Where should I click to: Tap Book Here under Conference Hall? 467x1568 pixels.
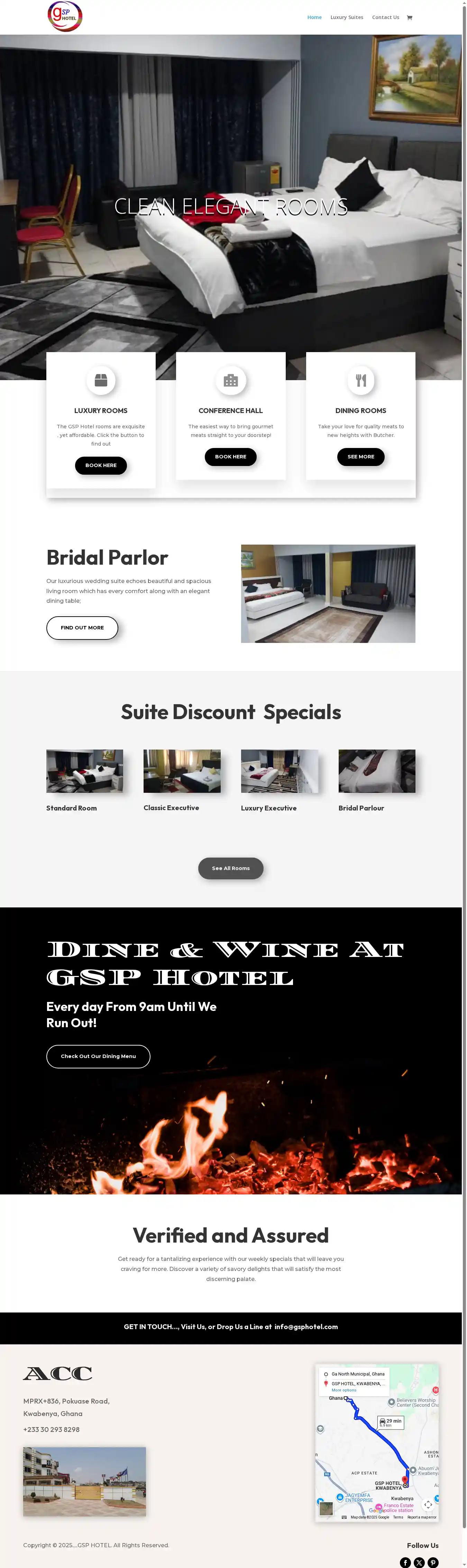[x=230, y=457]
